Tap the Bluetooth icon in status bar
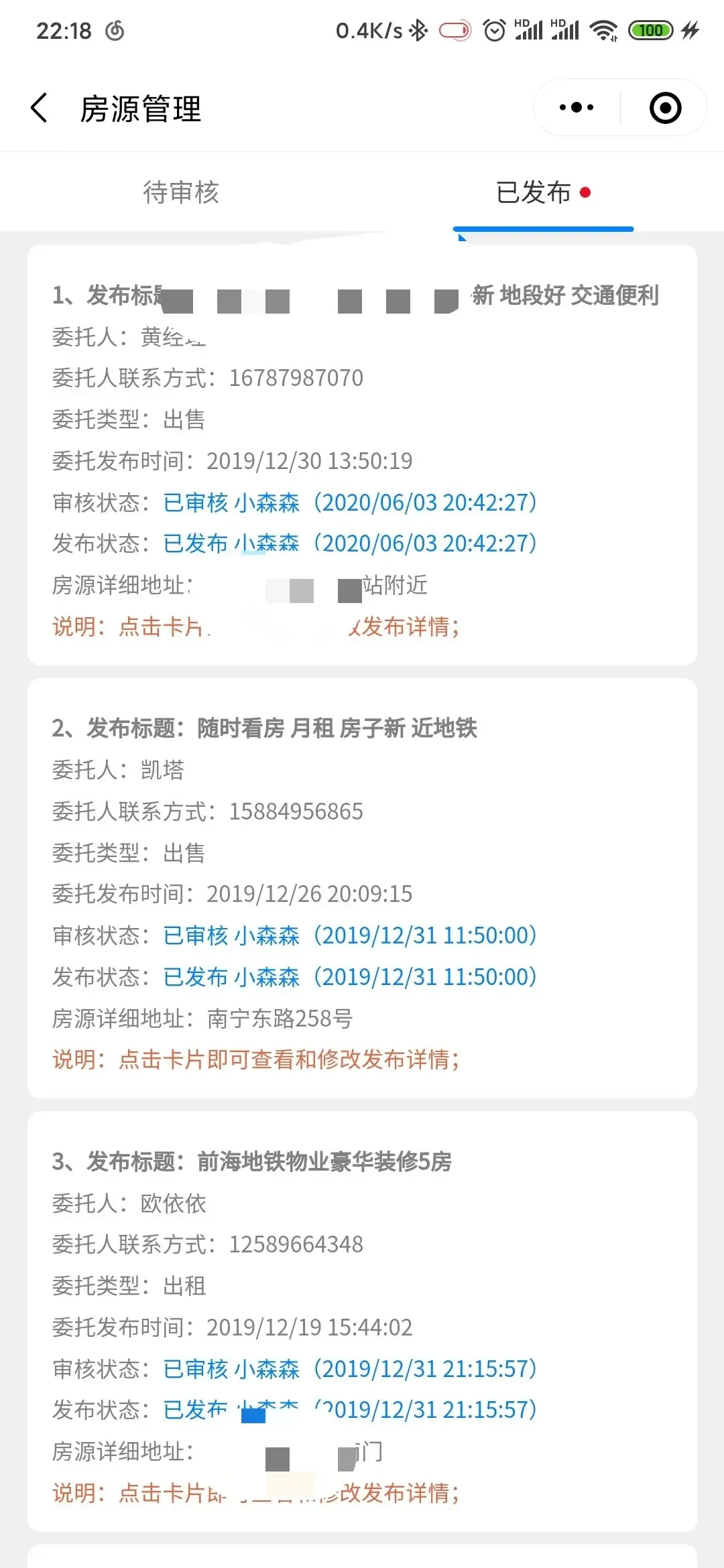This screenshot has height=1568, width=724. (417, 30)
